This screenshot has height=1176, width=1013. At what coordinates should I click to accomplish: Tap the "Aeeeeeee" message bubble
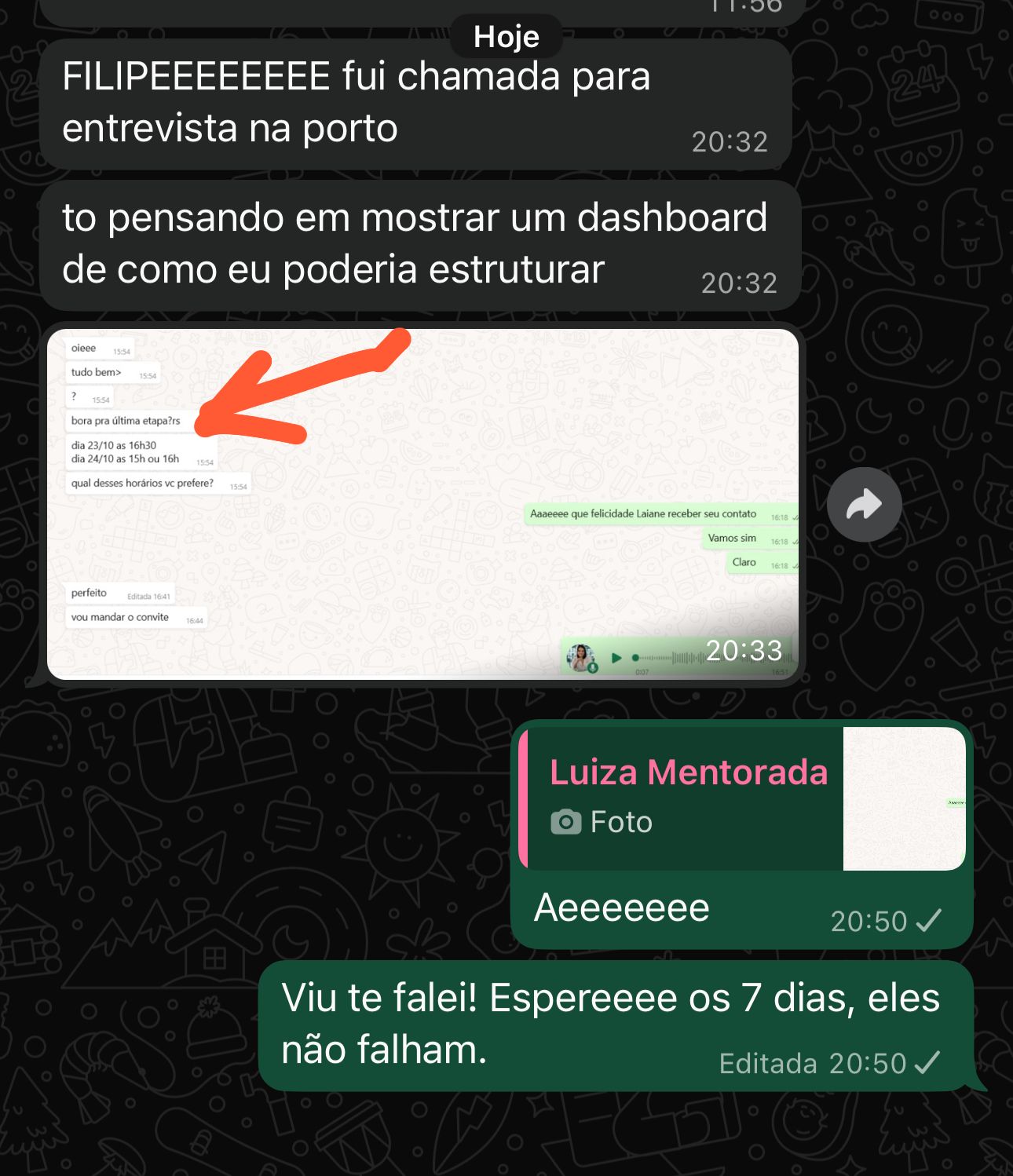pos(620,908)
